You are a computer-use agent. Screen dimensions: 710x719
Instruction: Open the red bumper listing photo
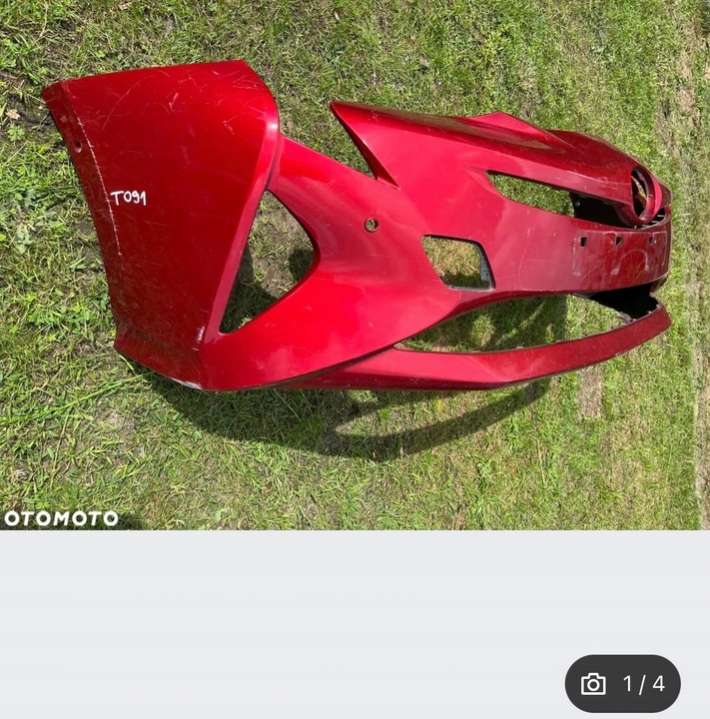[355, 265]
